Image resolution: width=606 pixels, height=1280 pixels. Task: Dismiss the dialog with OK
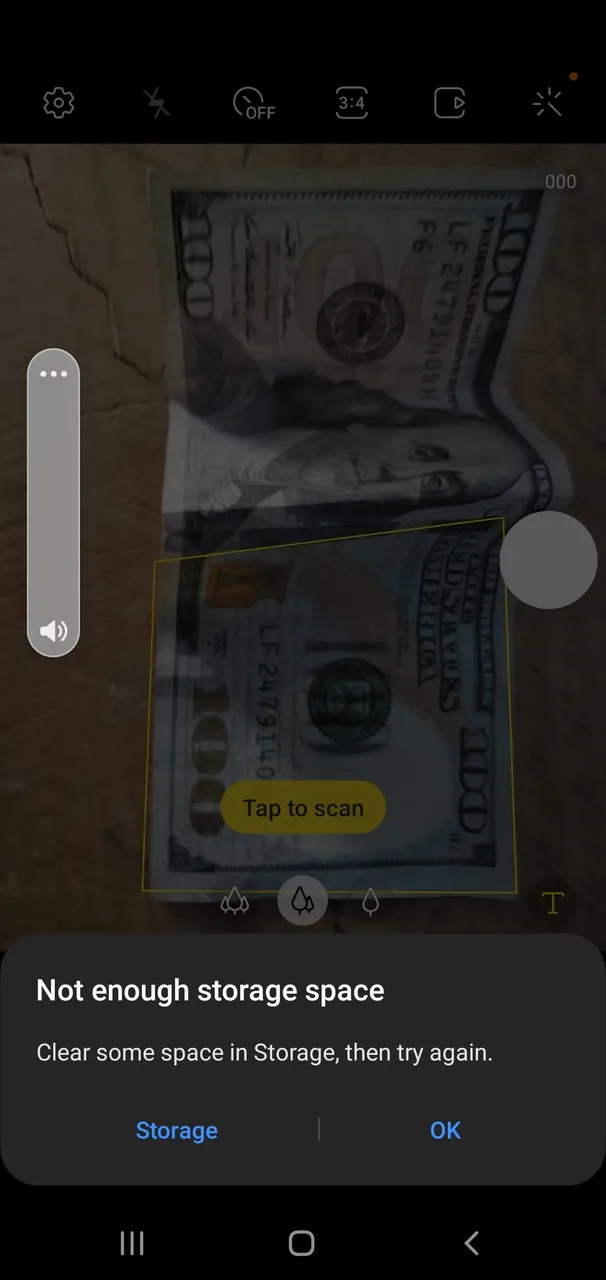445,1130
